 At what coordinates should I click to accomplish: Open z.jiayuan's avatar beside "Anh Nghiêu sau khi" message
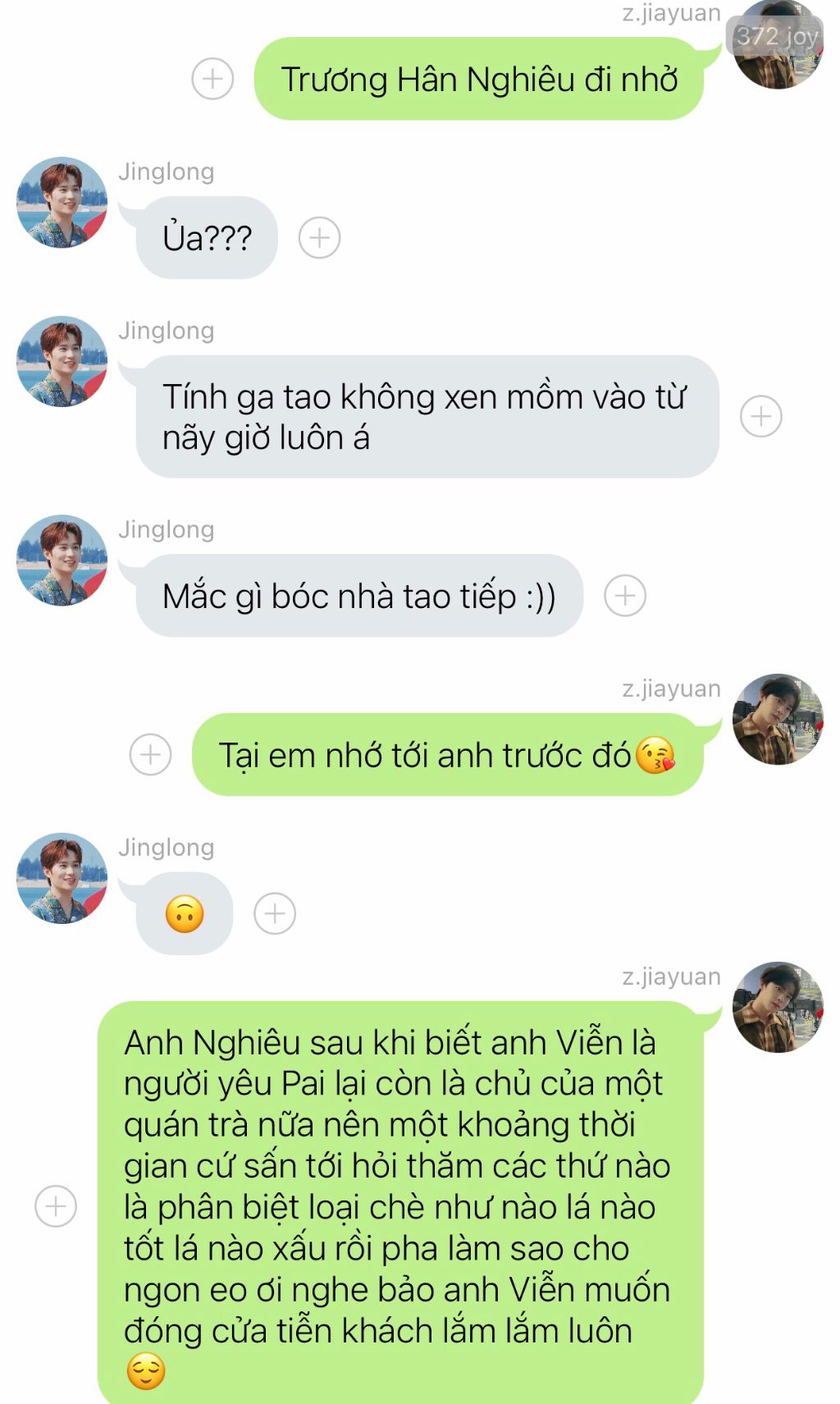(x=778, y=1008)
